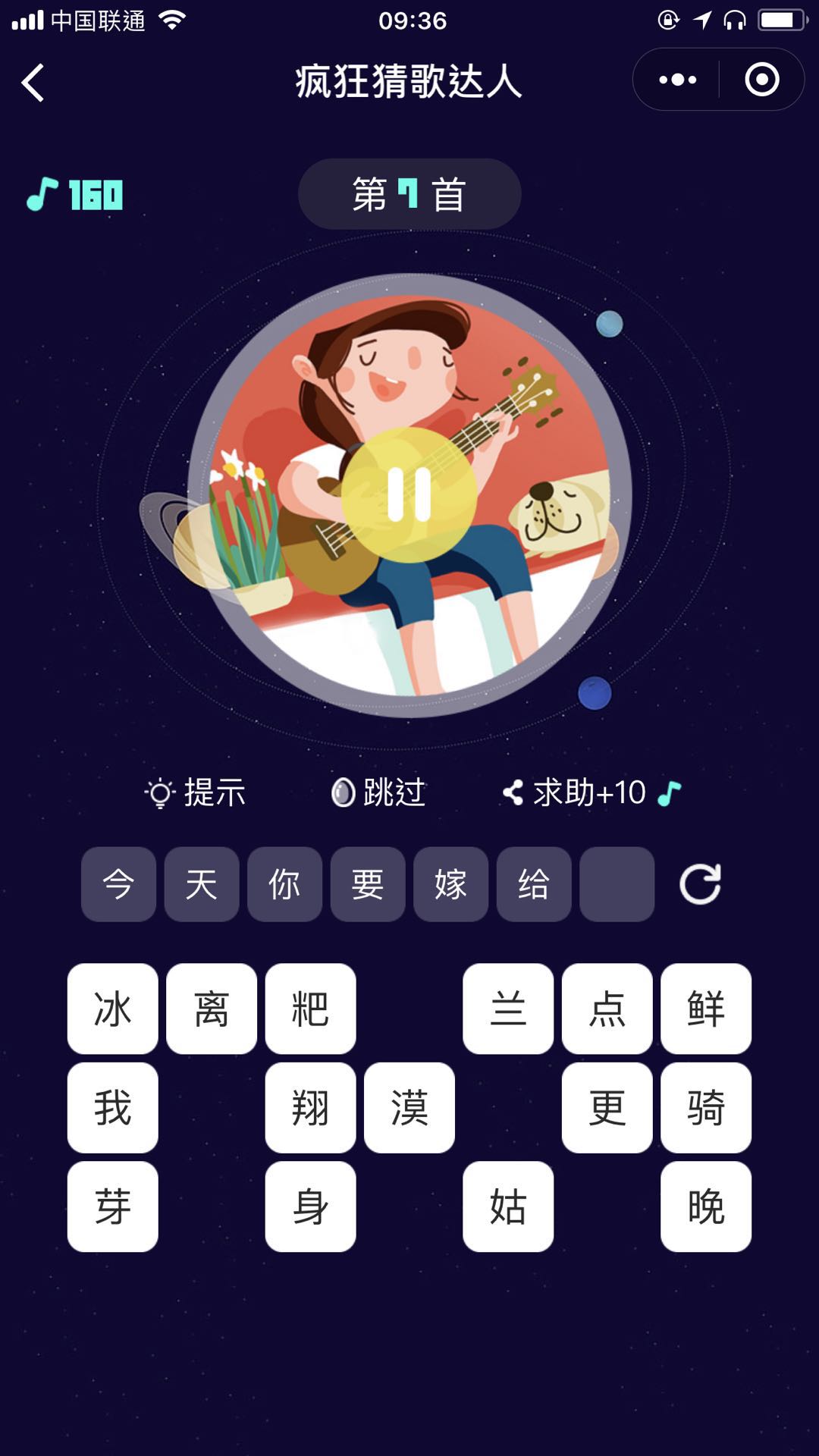This screenshot has width=819, height=1456.
Task: Choose the character 晚
Action: pyautogui.click(x=706, y=1206)
